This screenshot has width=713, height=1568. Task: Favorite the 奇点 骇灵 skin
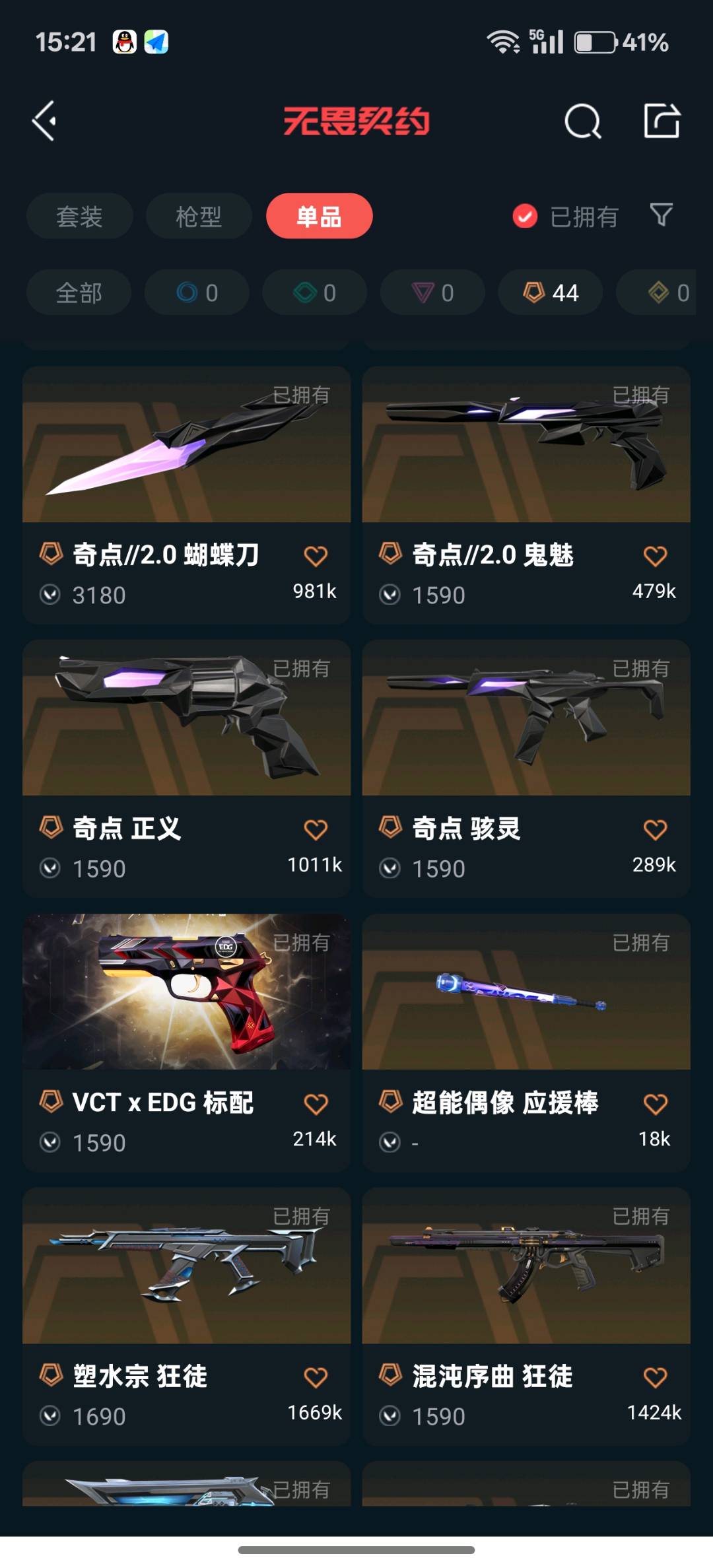[655, 830]
